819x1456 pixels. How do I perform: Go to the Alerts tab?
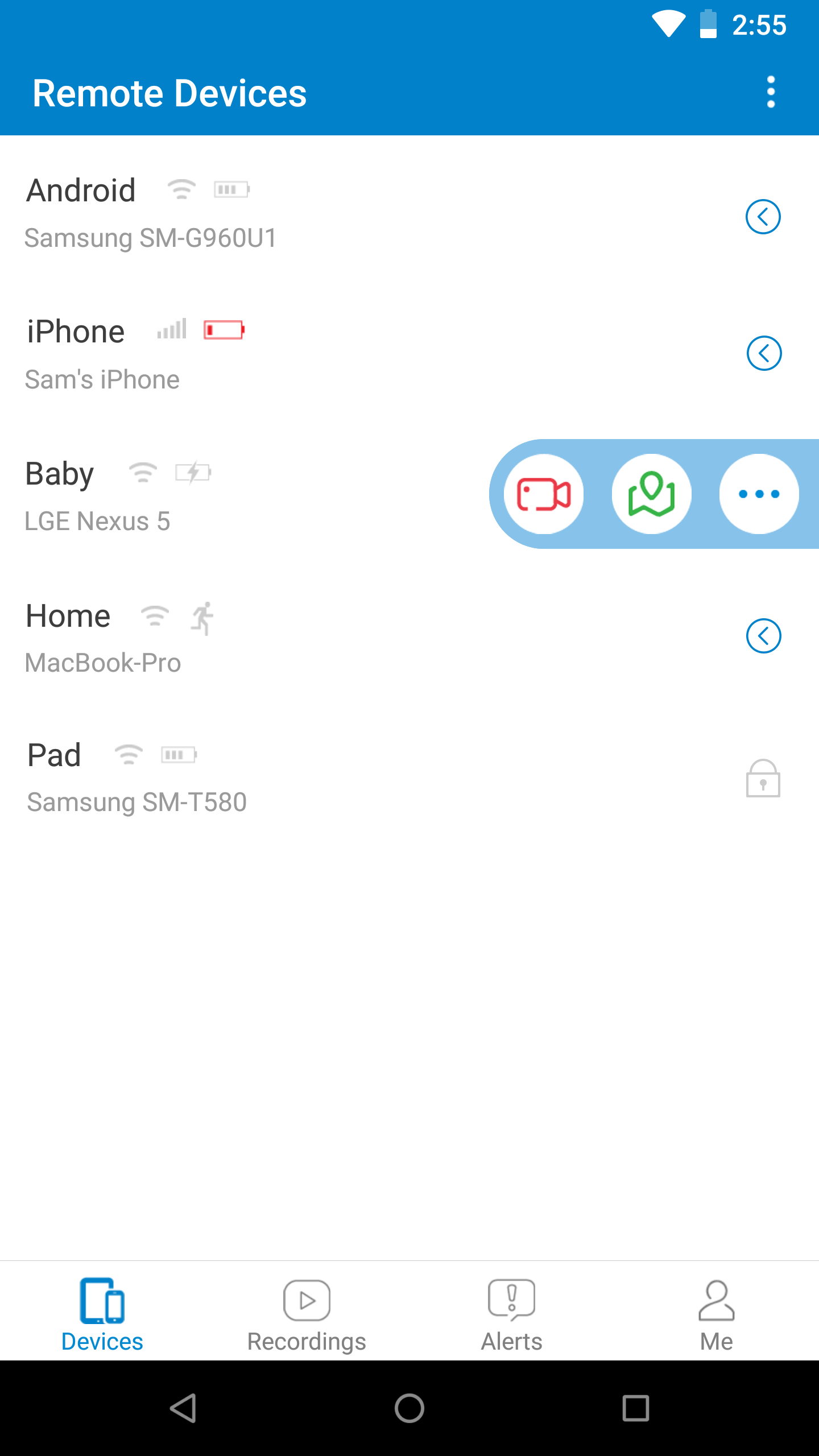[x=511, y=1315]
